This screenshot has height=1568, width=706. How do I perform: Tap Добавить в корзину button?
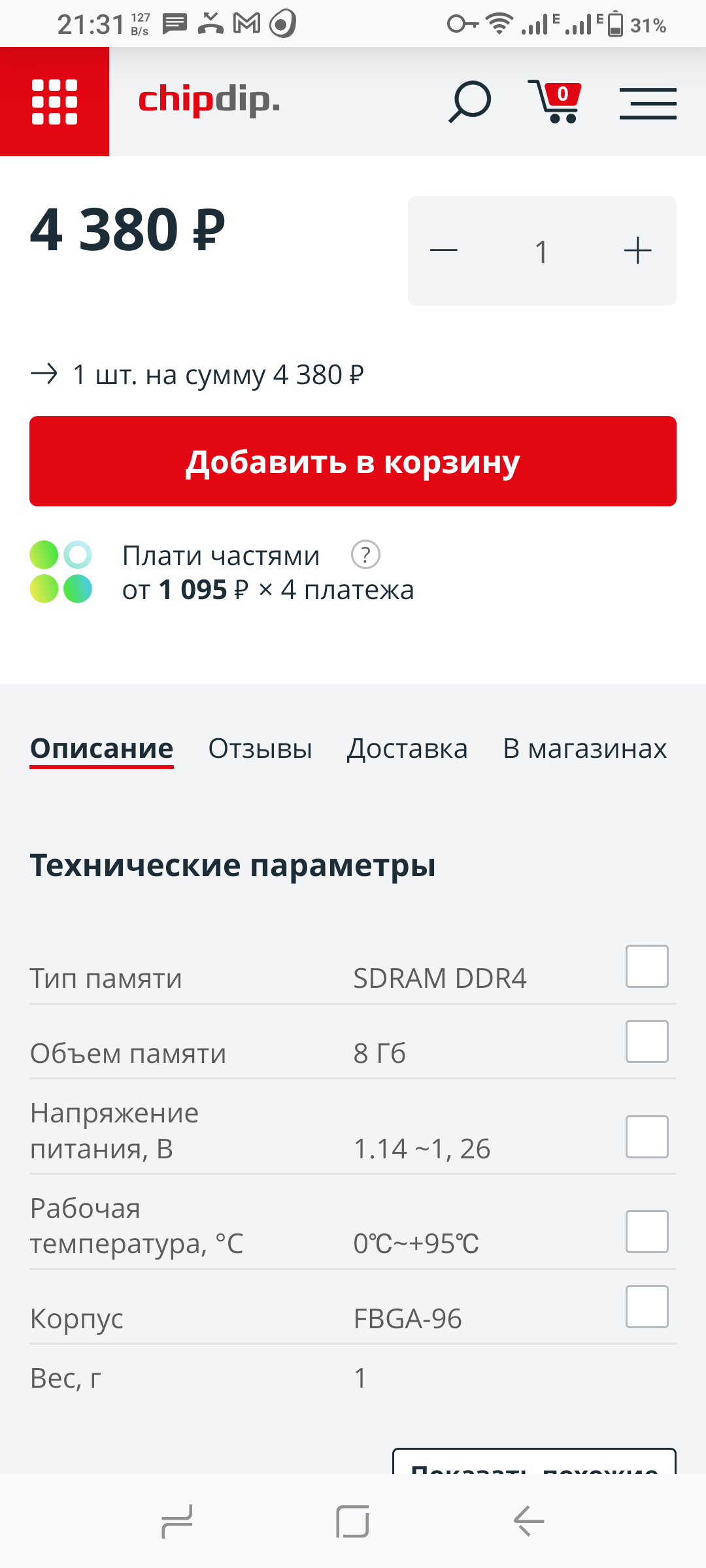[x=353, y=461]
